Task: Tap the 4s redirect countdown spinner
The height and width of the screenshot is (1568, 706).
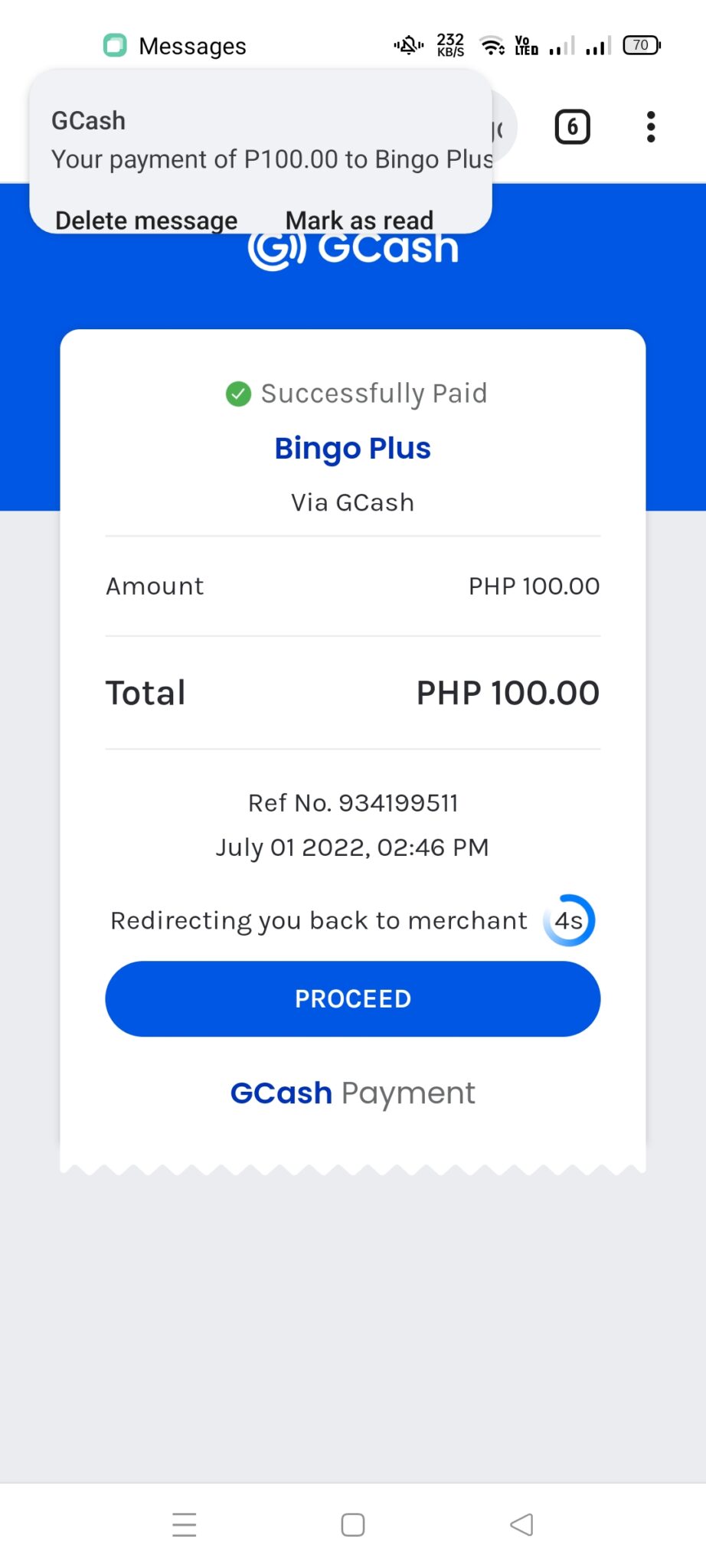Action: pos(568,921)
